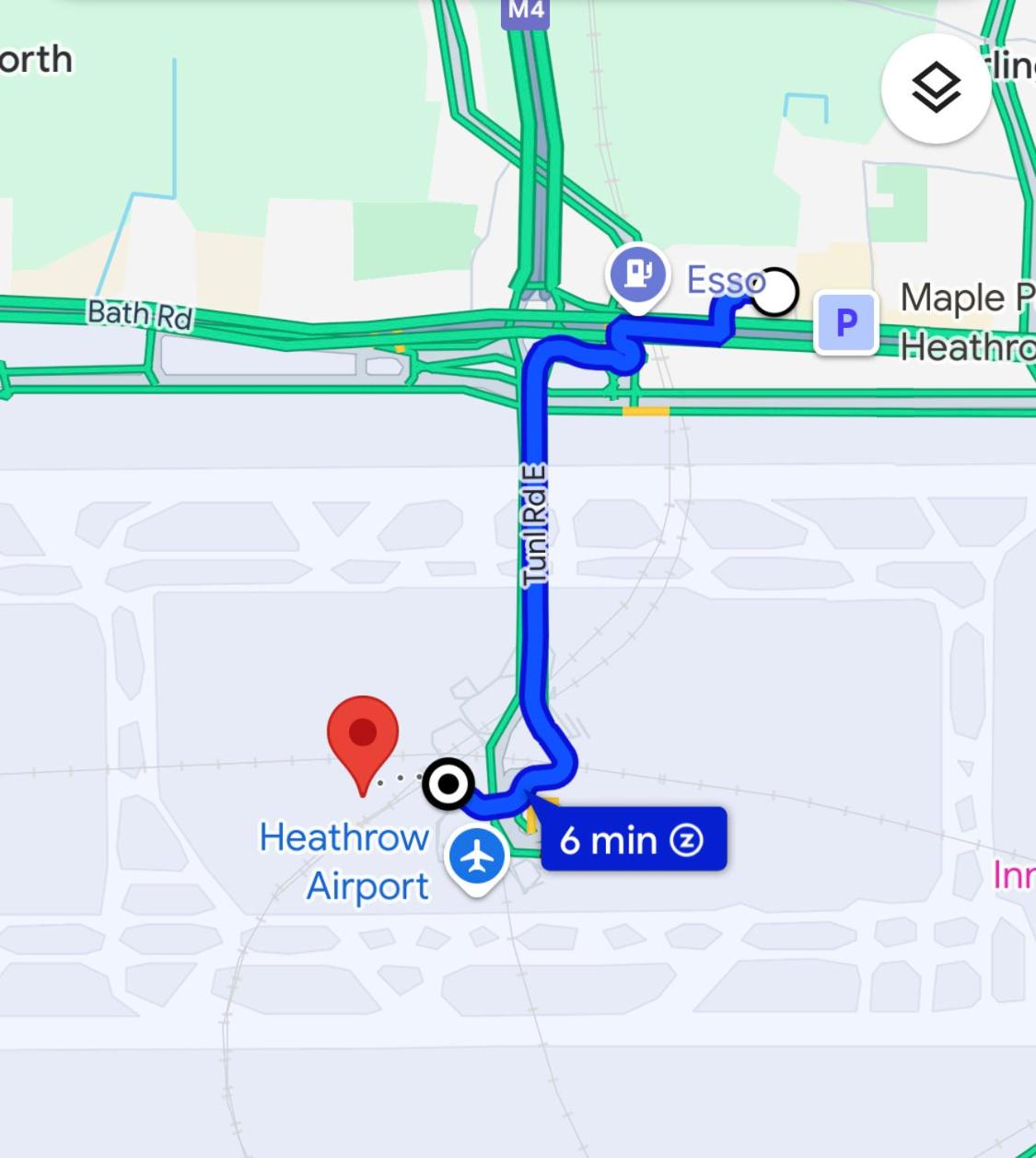This screenshot has width=1036, height=1158.
Task: Open the Heathrow Airport marker
Action: click(x=477, y=859)
